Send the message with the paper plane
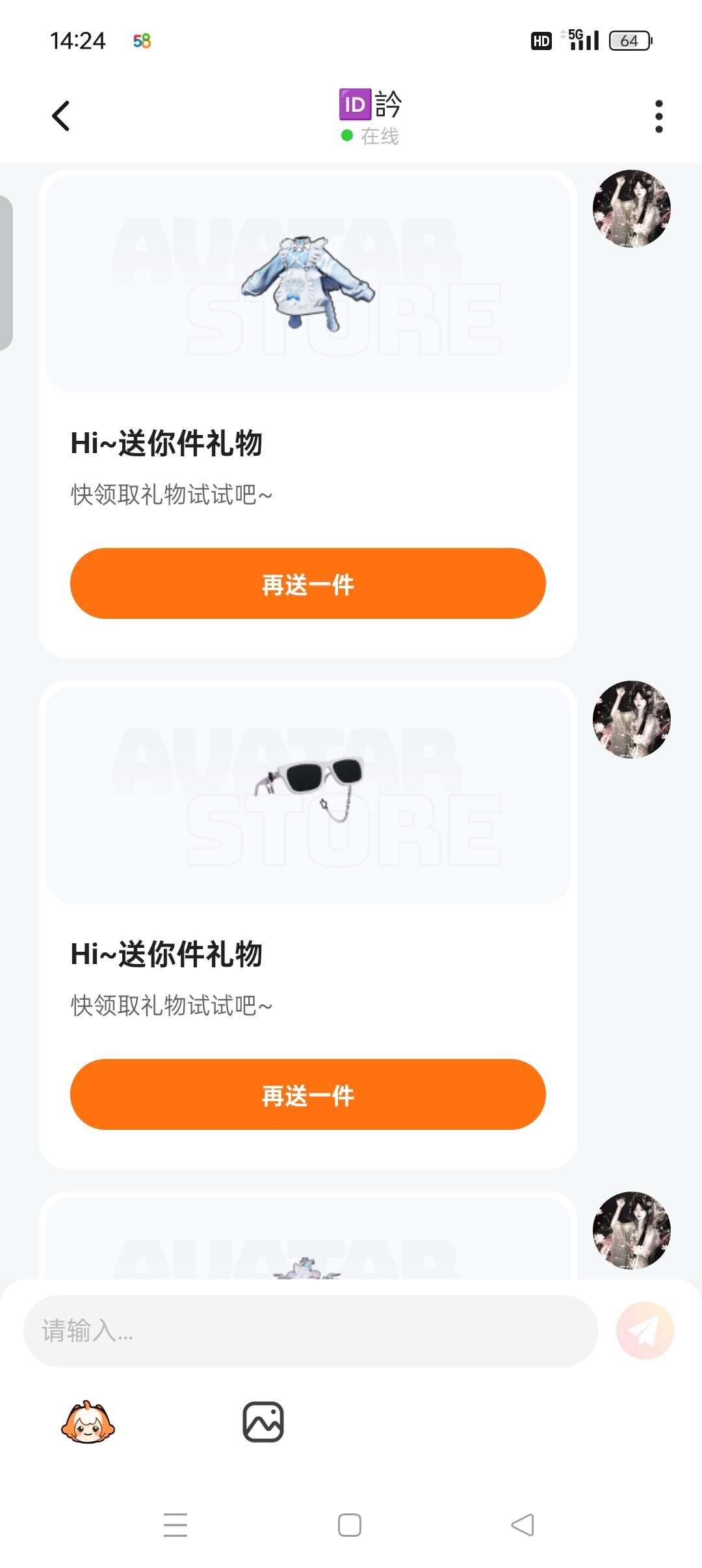 (645, 1331)
